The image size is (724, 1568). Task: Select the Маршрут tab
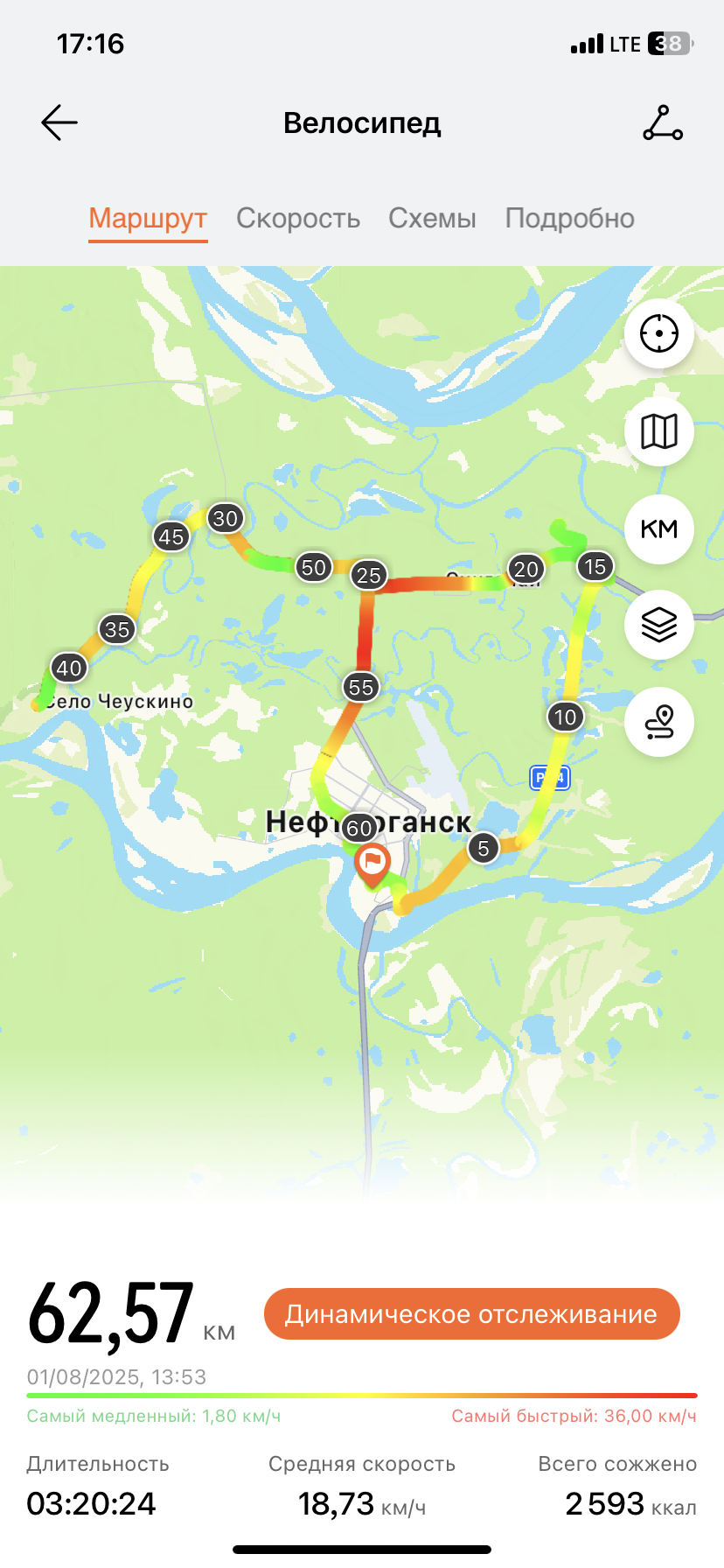tap(148, 218)
